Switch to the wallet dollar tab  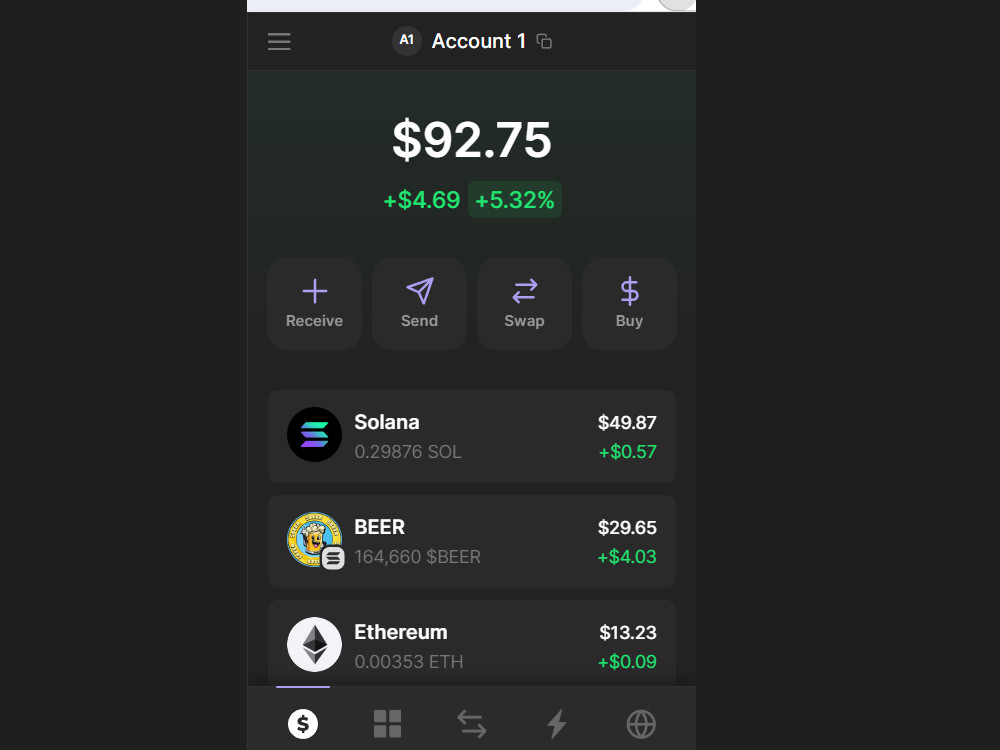[x=303, y=723]
